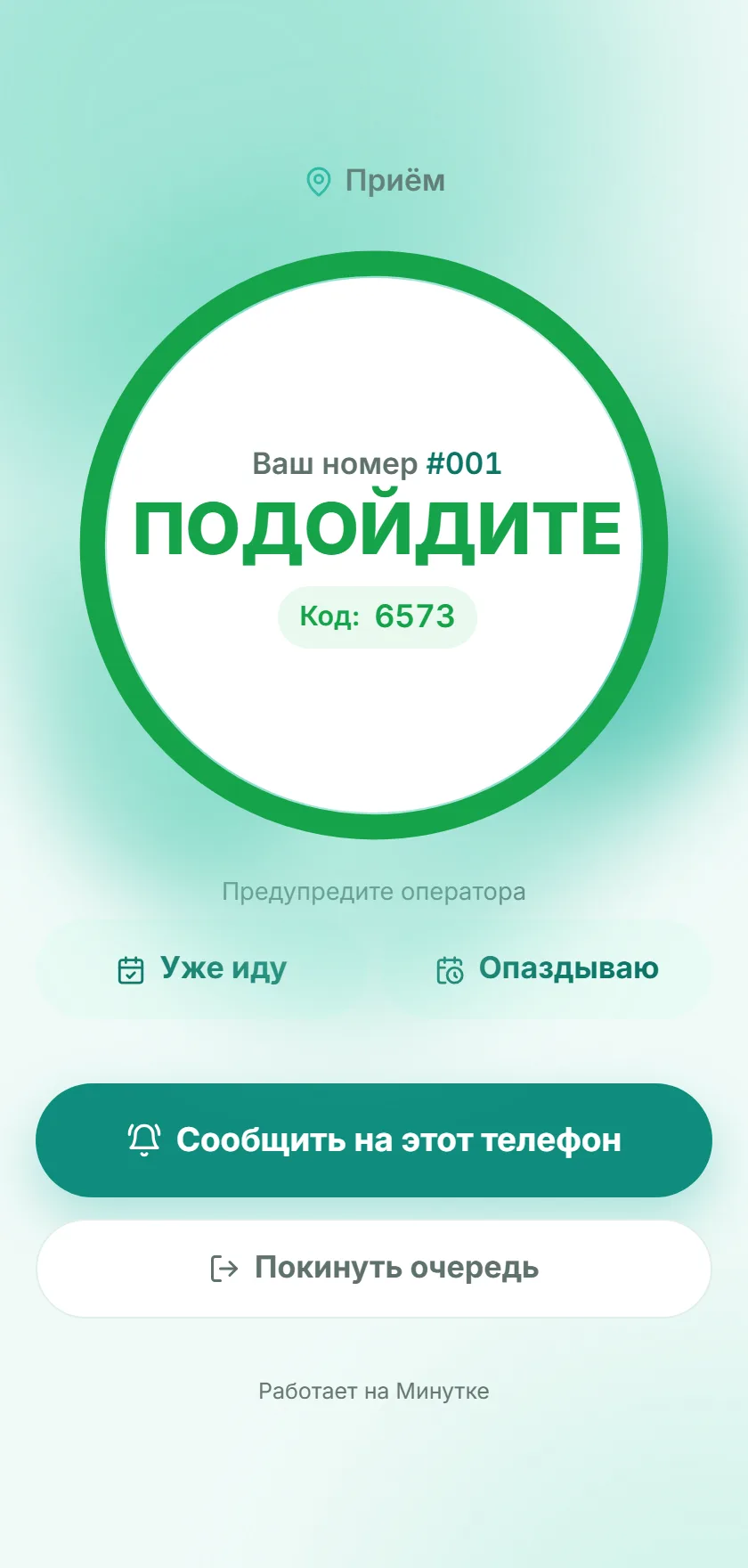
Task: Tap the "Уже иду" button
Action: pyautogui.click(x=202, y=968)
